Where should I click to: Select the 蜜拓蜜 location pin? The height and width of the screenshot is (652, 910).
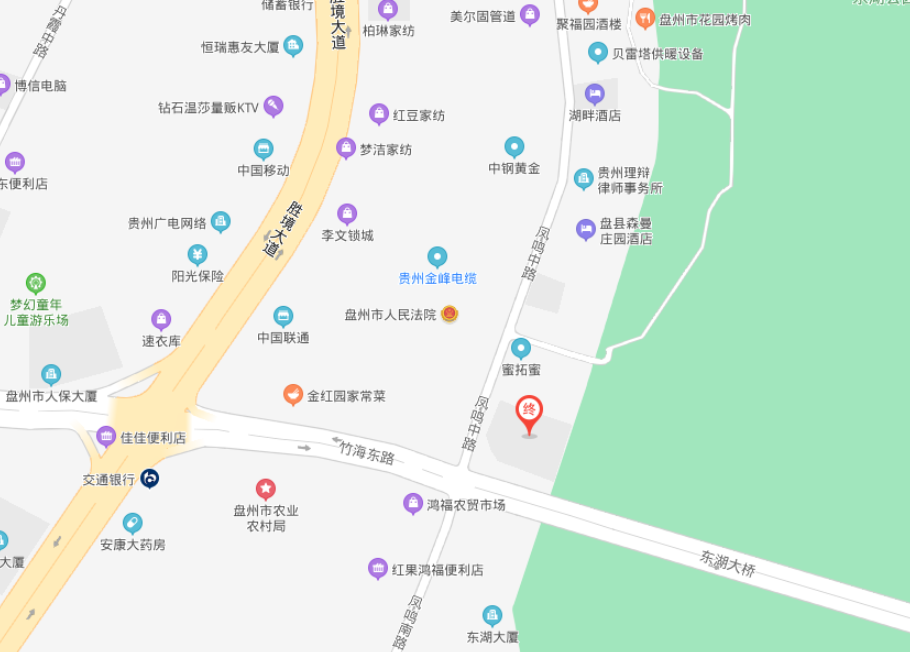(x=521, y=348)
